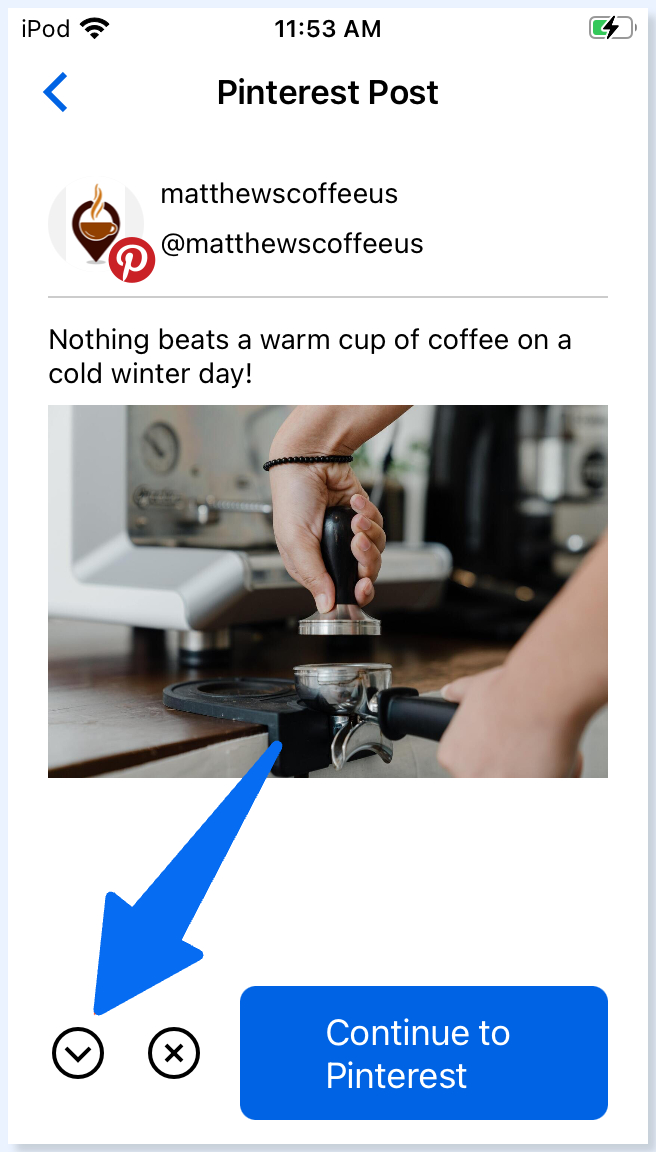Open the coffee tamping post image
656x1152 pixels.
click(328, 591)
